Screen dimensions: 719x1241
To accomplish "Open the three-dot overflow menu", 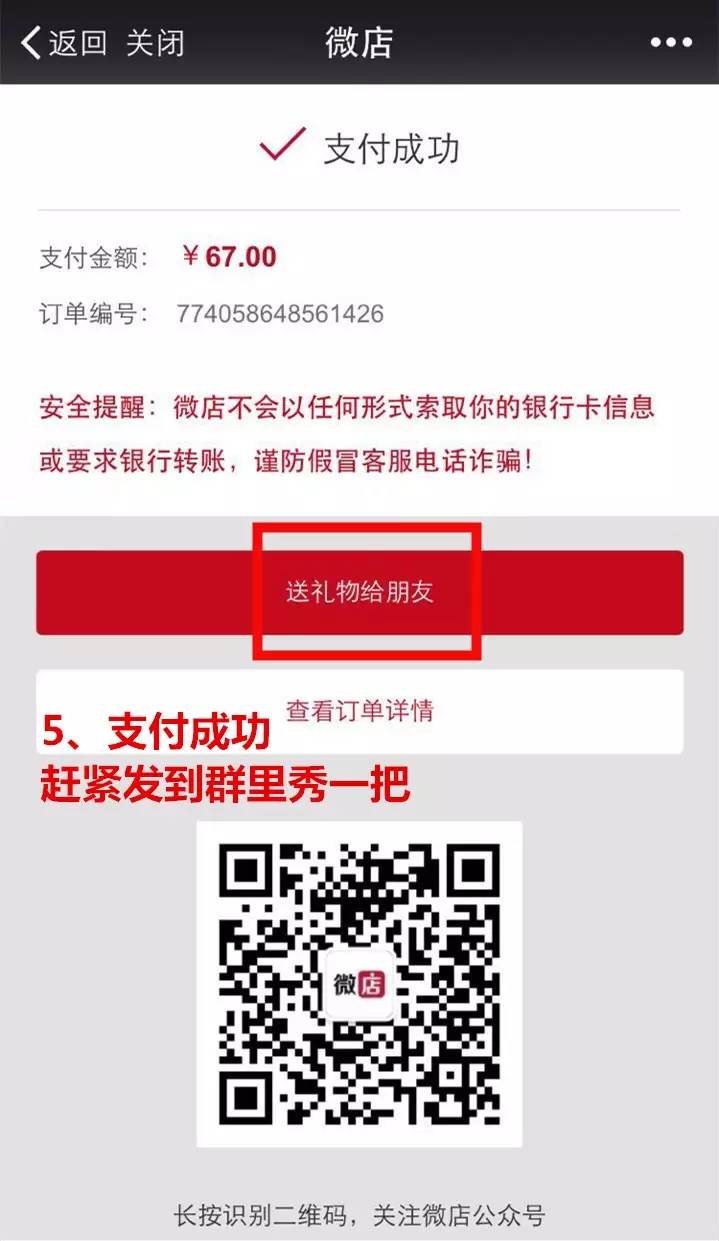I will tap(670, 43).
